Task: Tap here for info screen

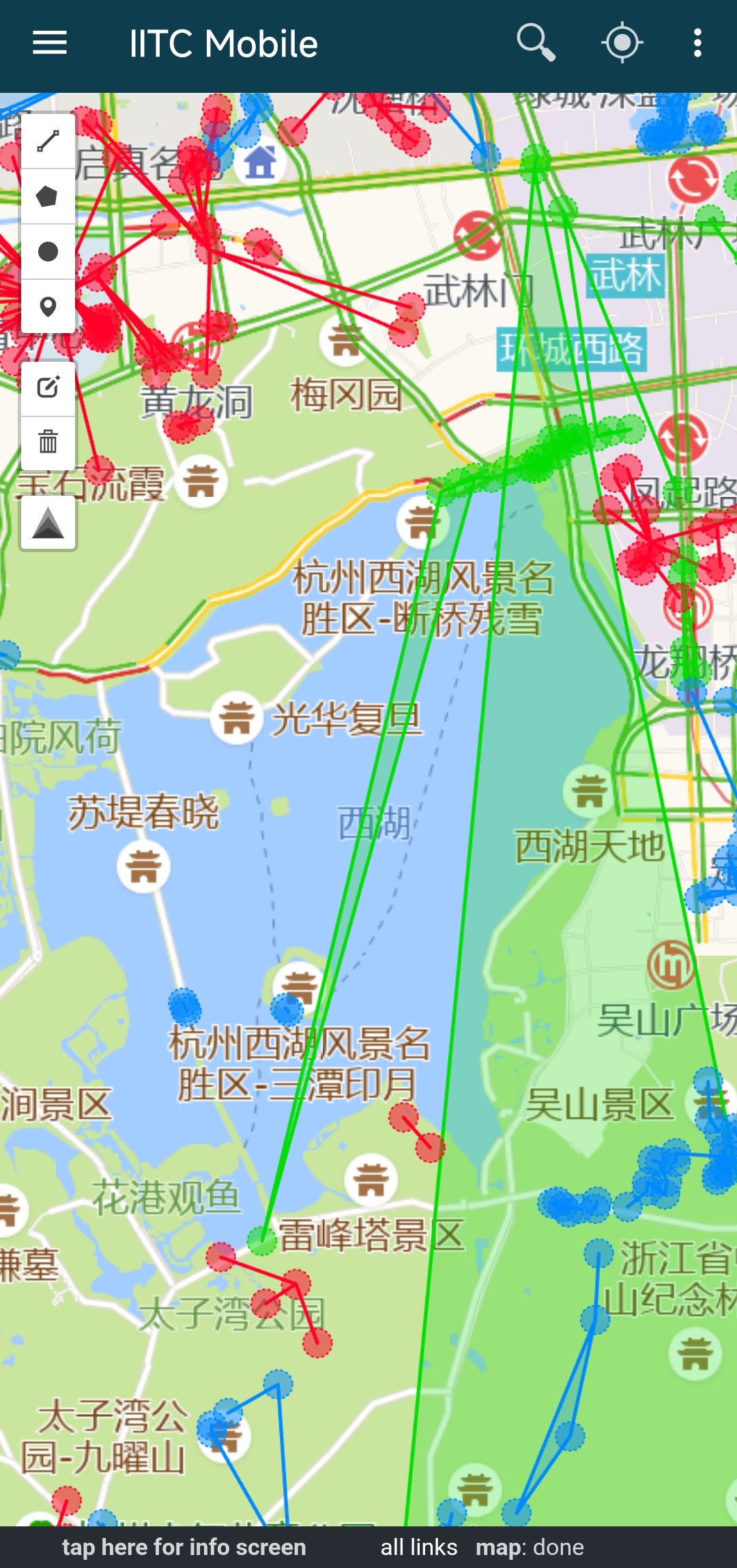Action: (184, 1547)
